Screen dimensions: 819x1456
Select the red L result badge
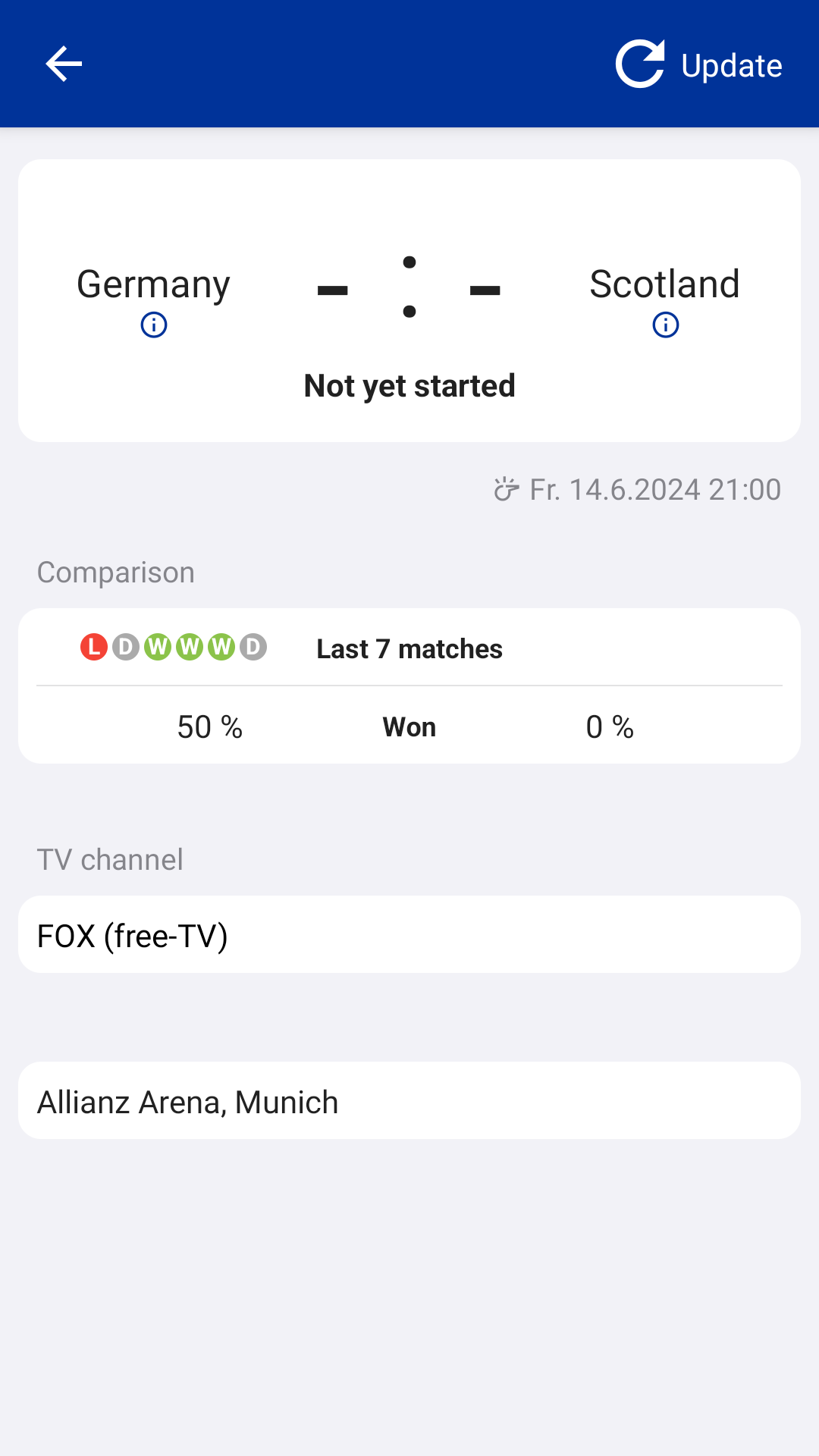pos(93,648)
